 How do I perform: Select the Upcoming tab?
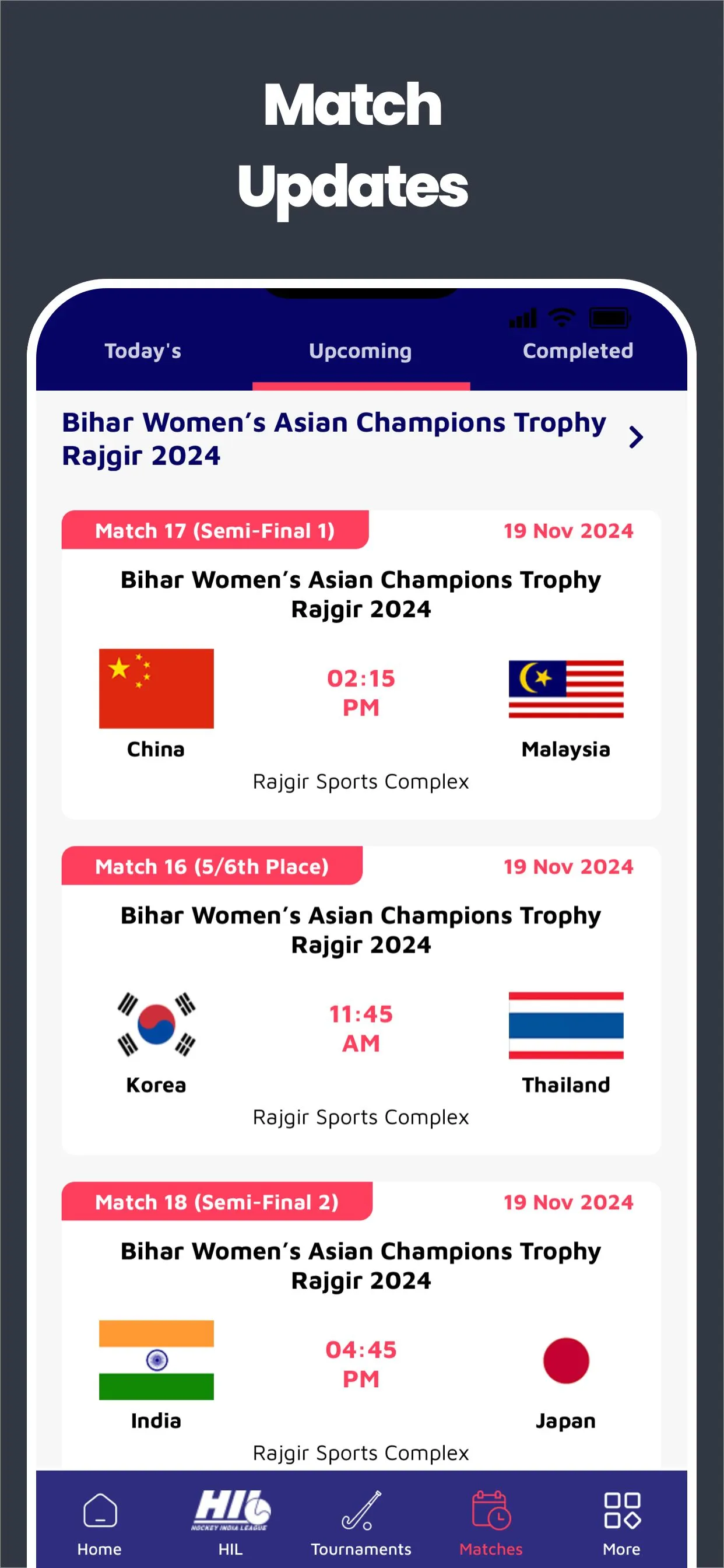pyautogui.click(x=361, y=351)
